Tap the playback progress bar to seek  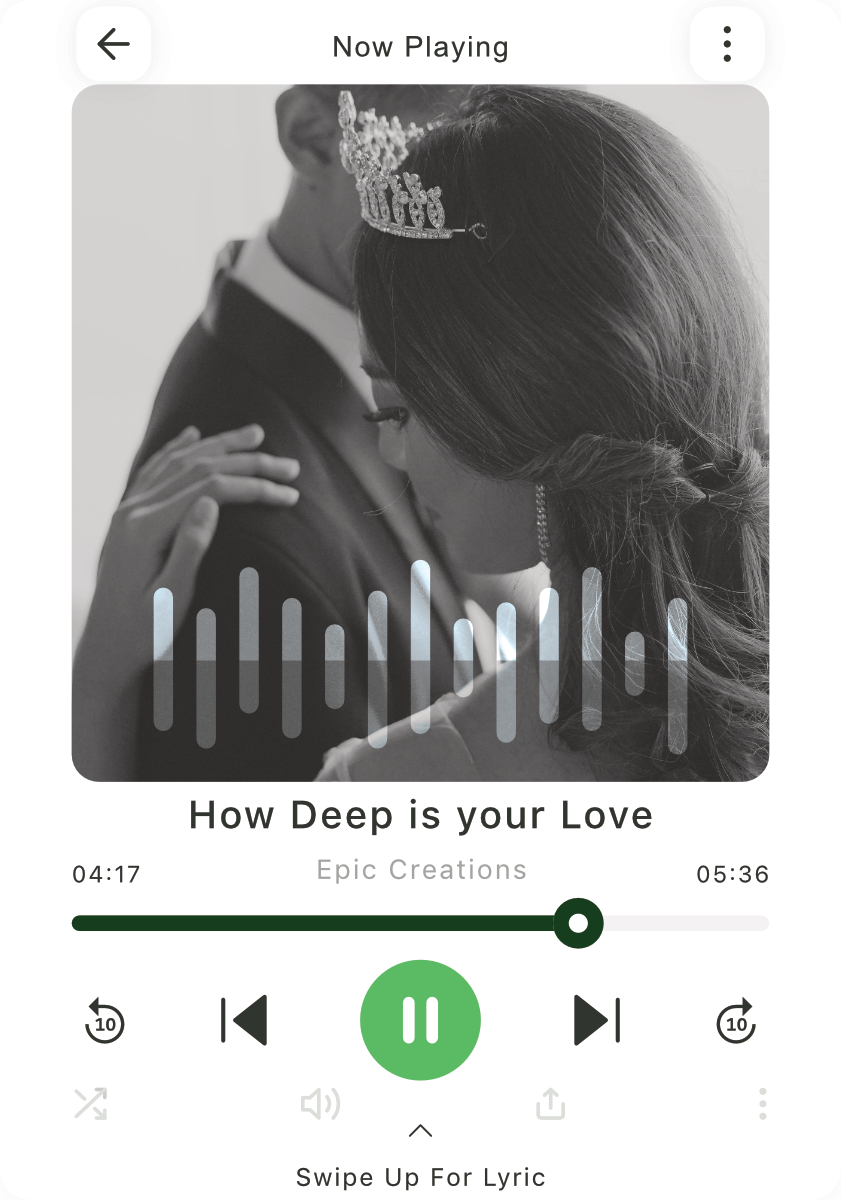[x=420, y=923]
